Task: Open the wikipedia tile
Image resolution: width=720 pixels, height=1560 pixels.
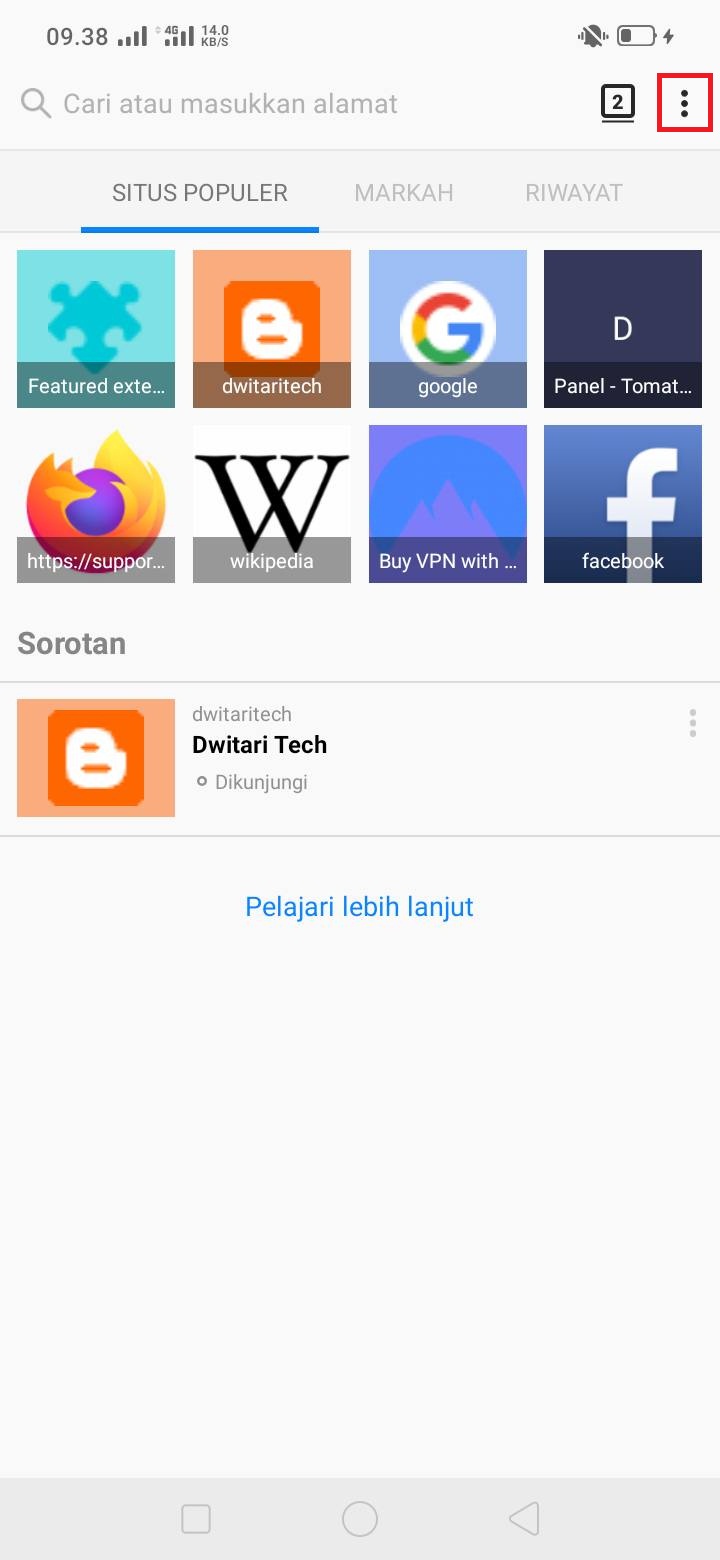Action: coord(272,504)
